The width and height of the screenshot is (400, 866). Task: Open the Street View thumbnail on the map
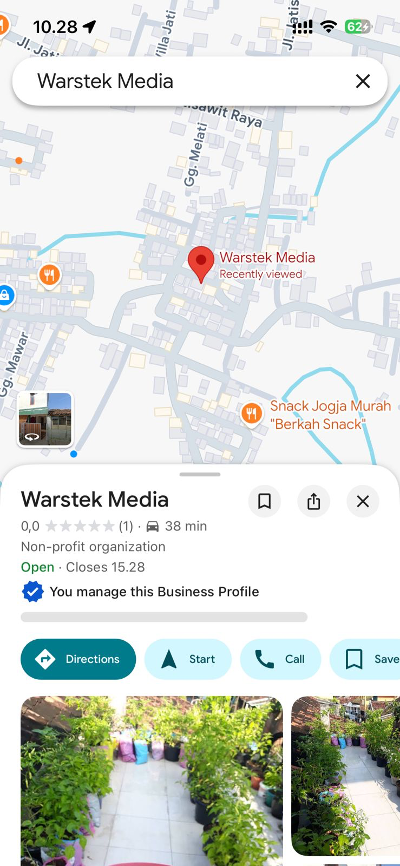tap(45, 419)
